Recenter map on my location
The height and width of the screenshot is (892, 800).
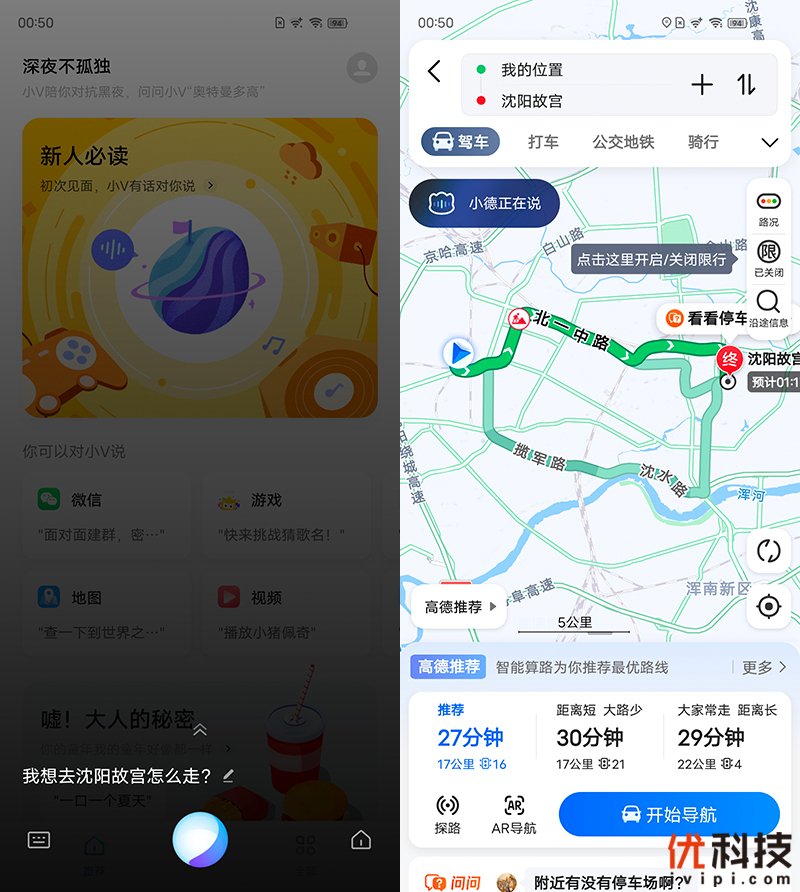[768, 605]
